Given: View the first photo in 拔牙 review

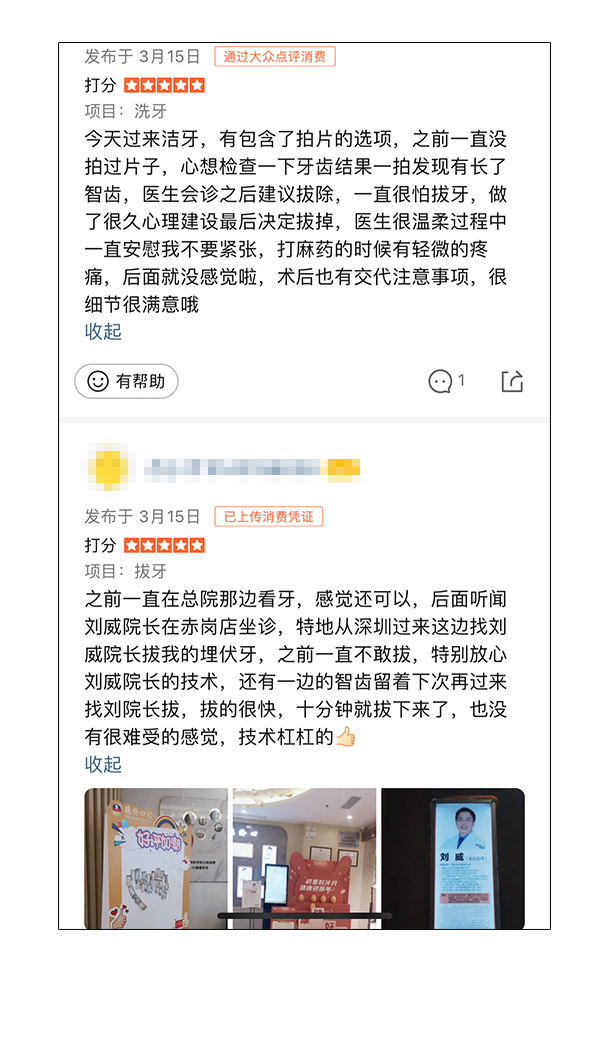Looking at the screenshot, I should [x=155, y=858].
